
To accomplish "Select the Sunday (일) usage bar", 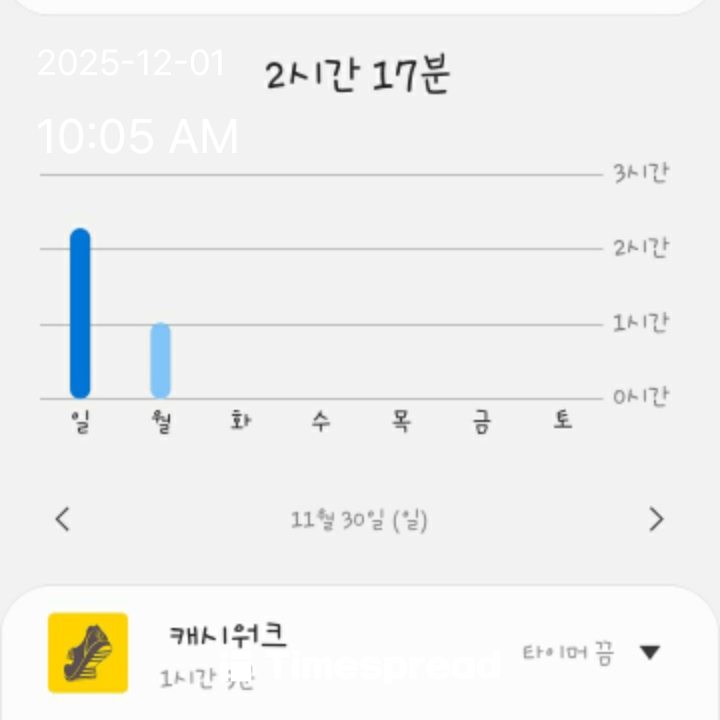I will [80, 313].
